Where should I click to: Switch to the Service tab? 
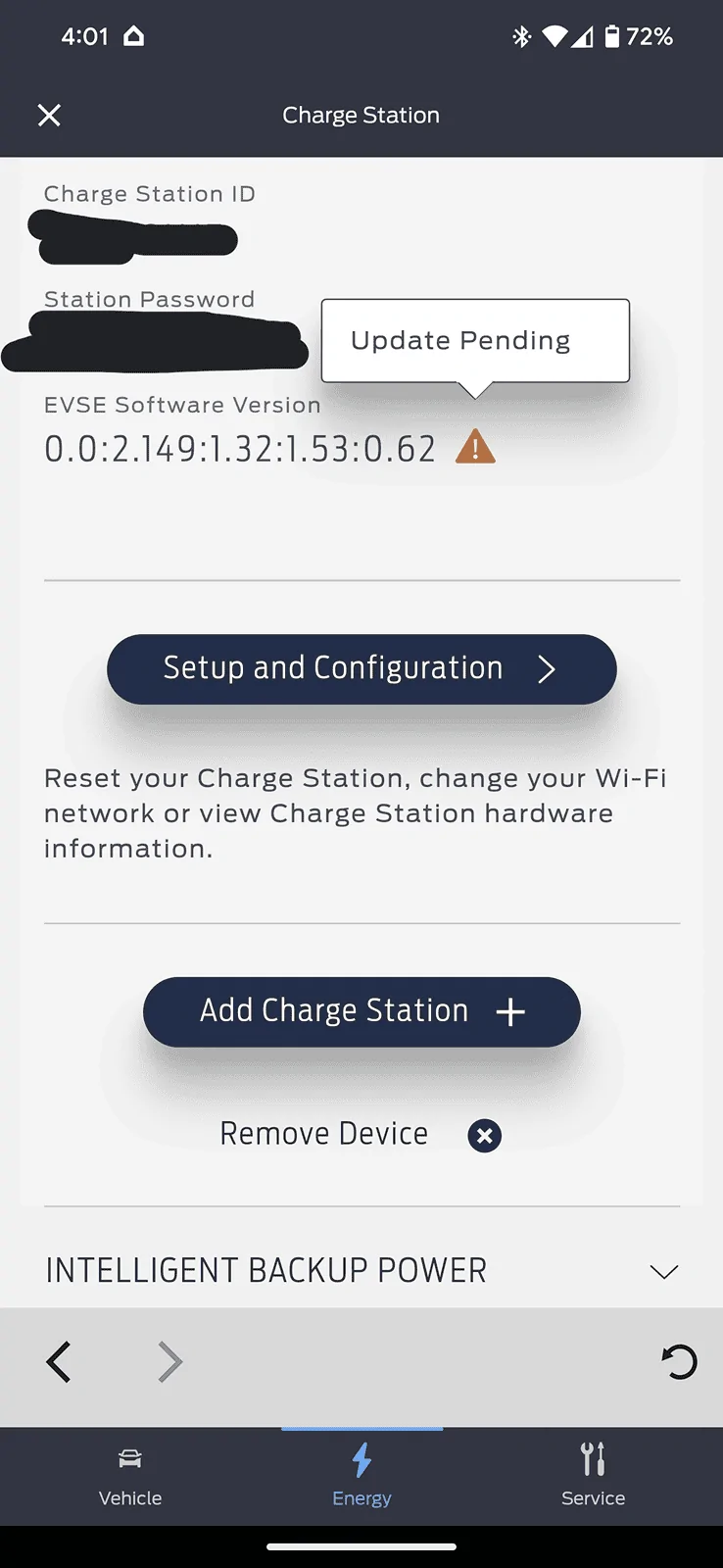click(x=593, y=1476)
